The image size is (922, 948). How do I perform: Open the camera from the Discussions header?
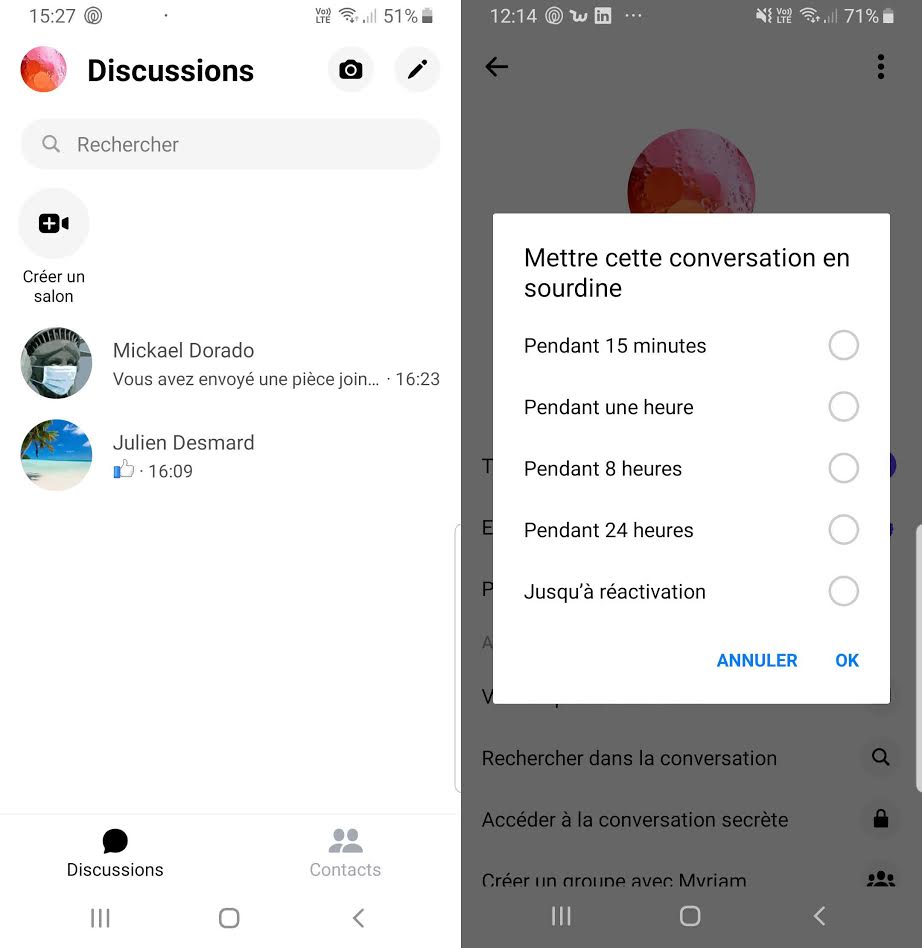[x=350, y=70]
